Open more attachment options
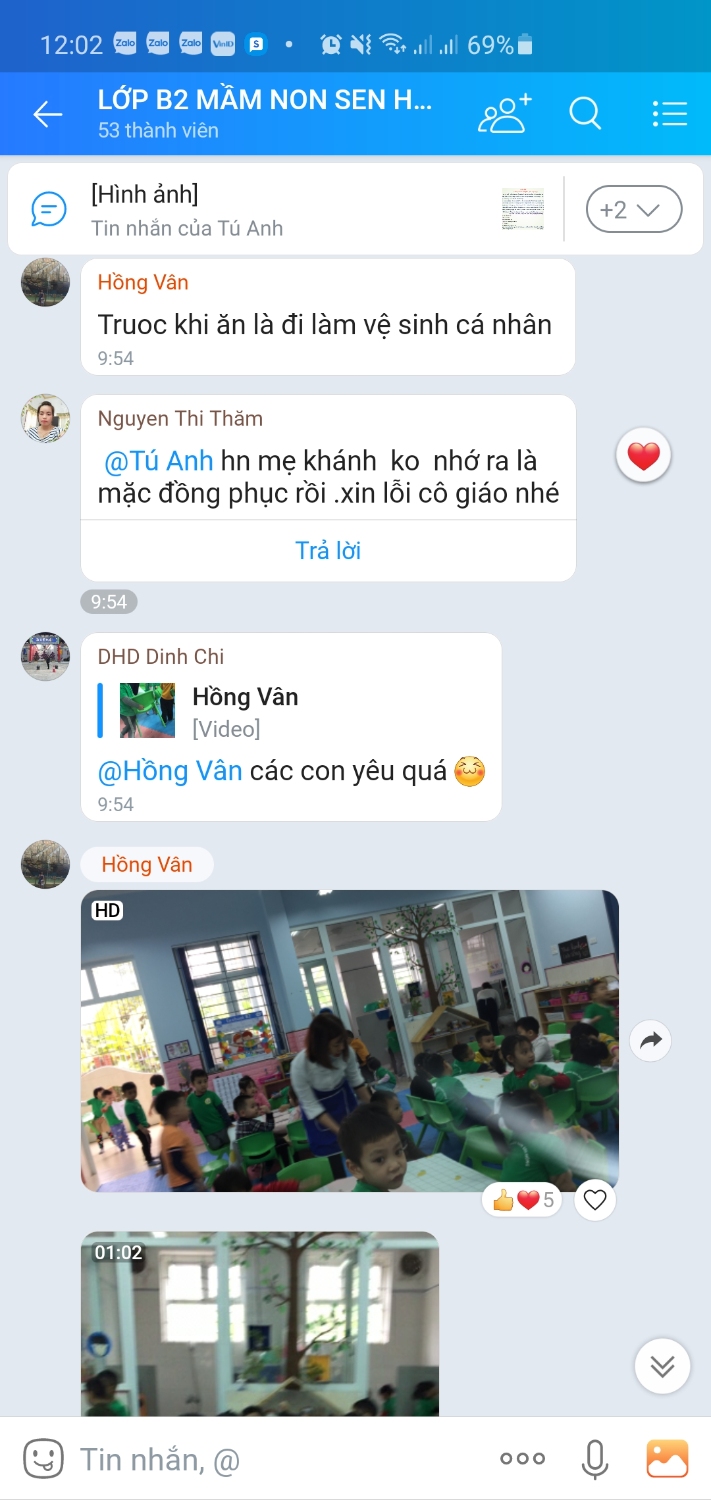 pyautogui.click(x=522, y=1459)
